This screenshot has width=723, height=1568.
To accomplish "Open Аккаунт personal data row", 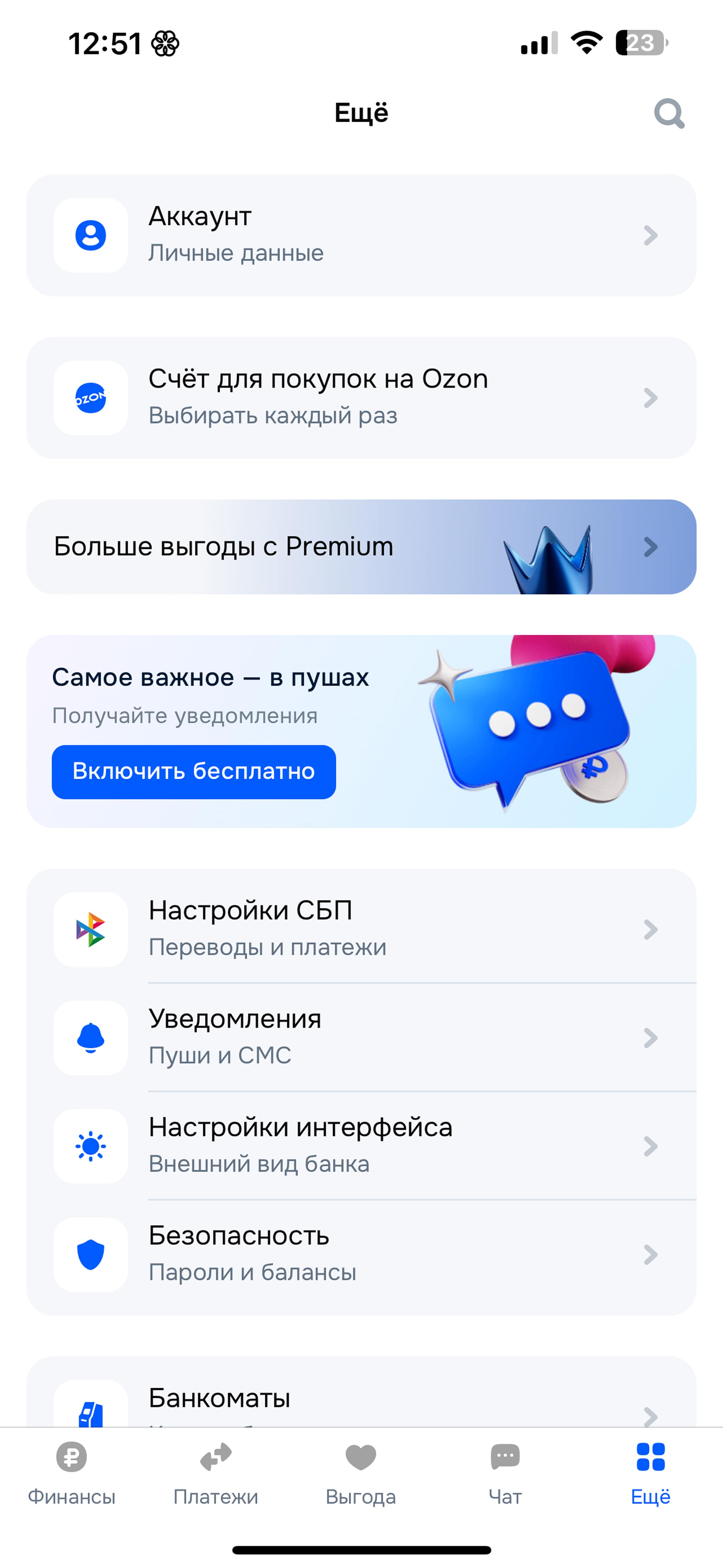I will (x=361, y=236).
